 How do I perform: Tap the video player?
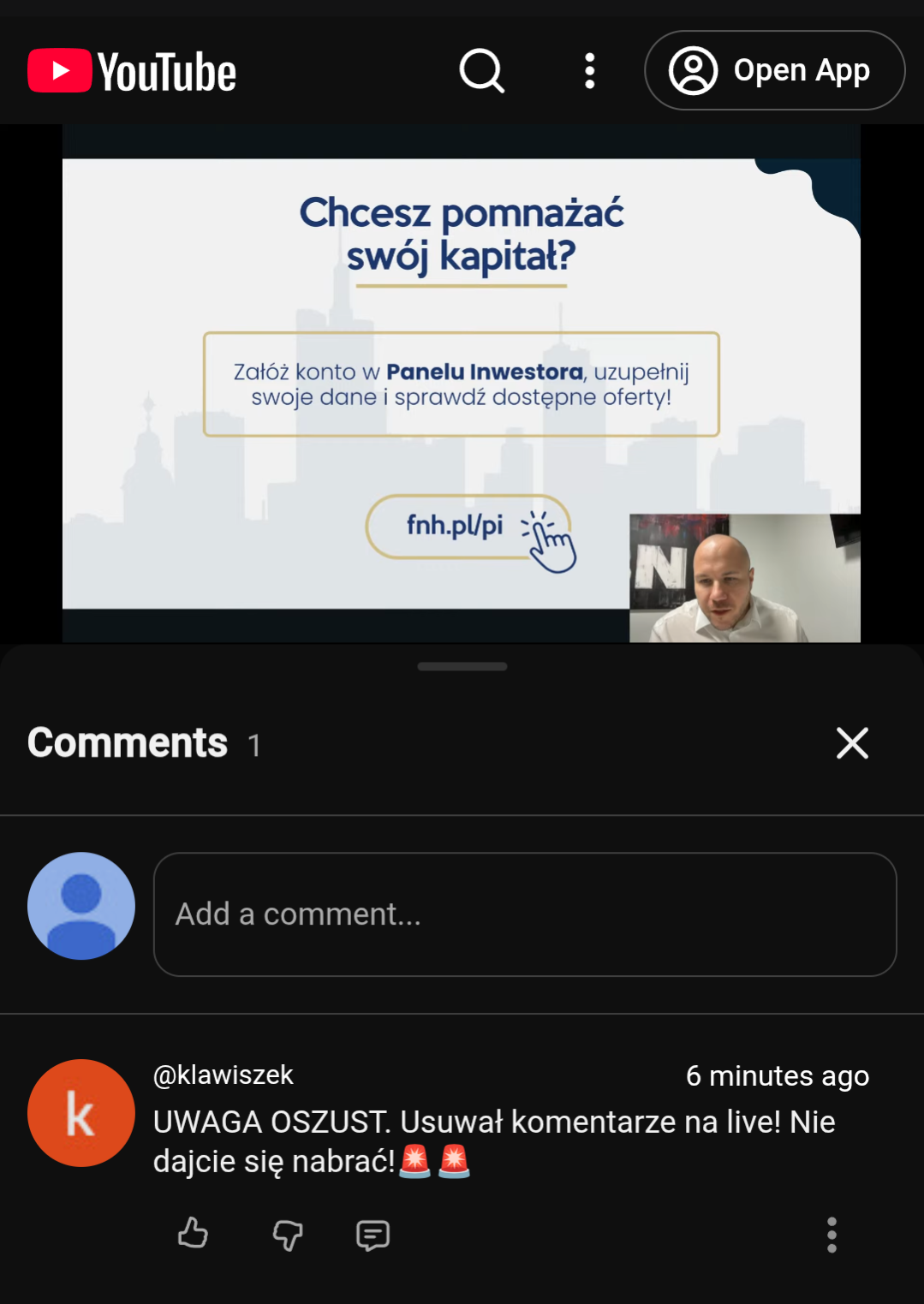[x=461, y=384]
